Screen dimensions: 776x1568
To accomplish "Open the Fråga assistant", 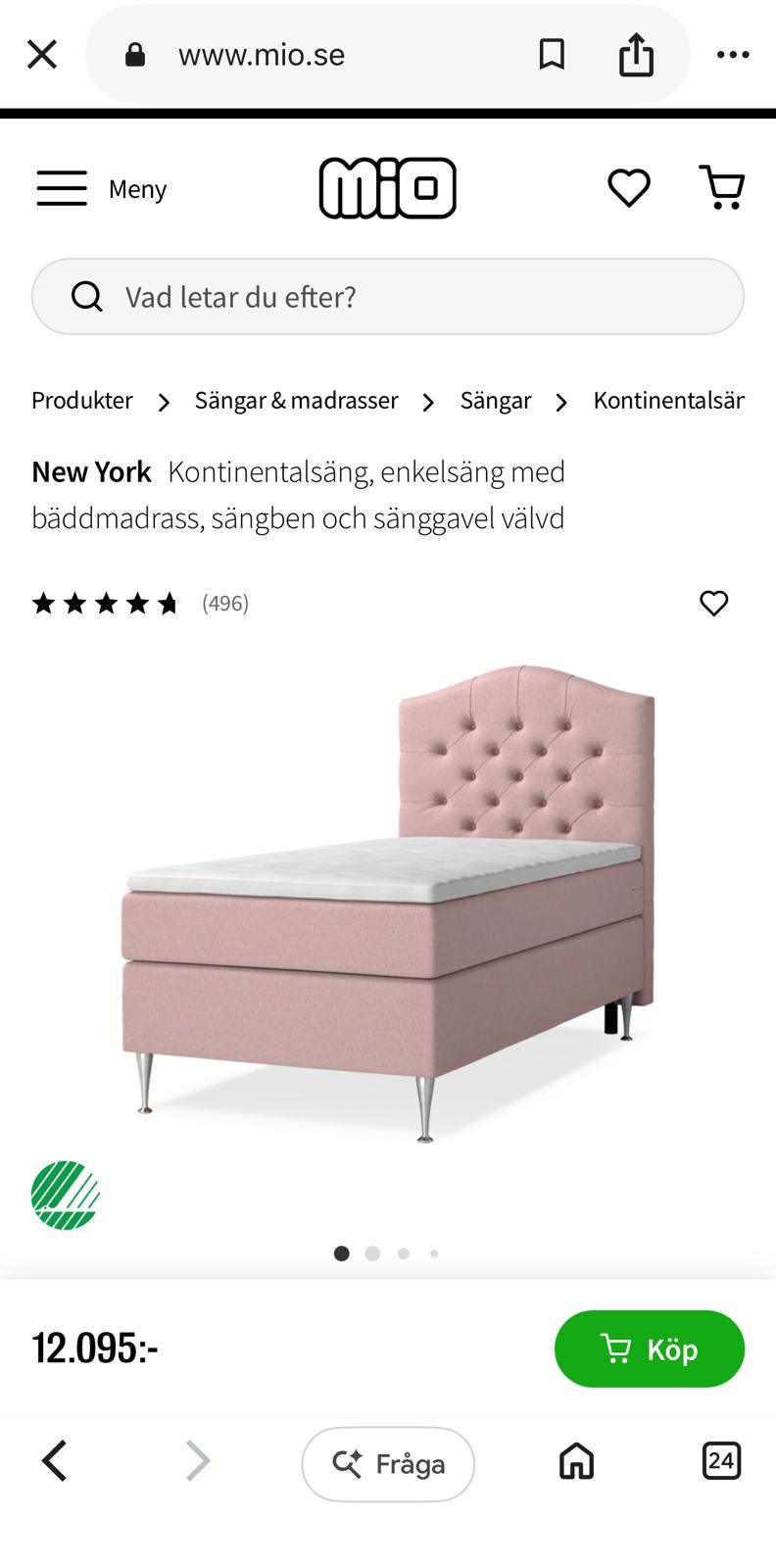I will coord(388,1464).
